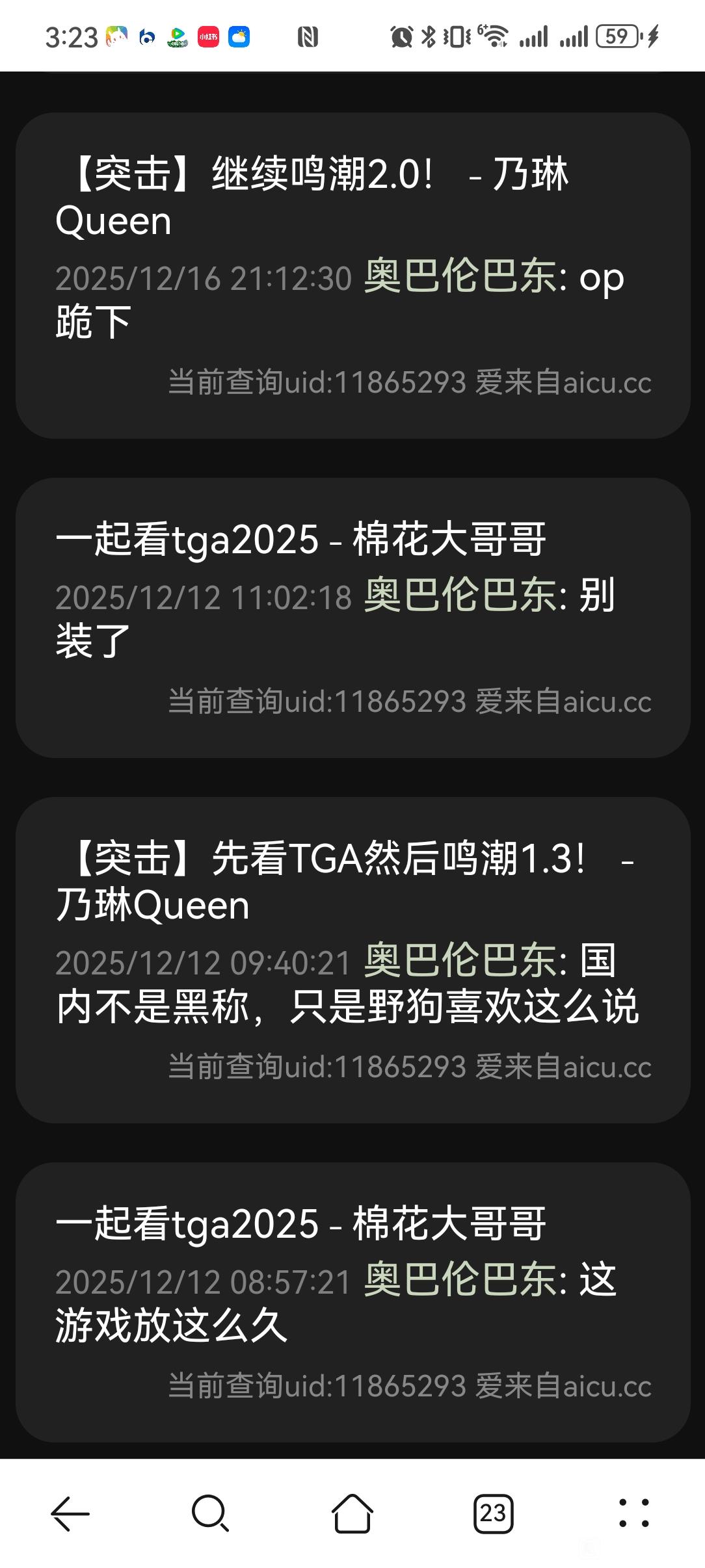
Task: Open the four-dot browser menu
Action: pos(634,1513)
